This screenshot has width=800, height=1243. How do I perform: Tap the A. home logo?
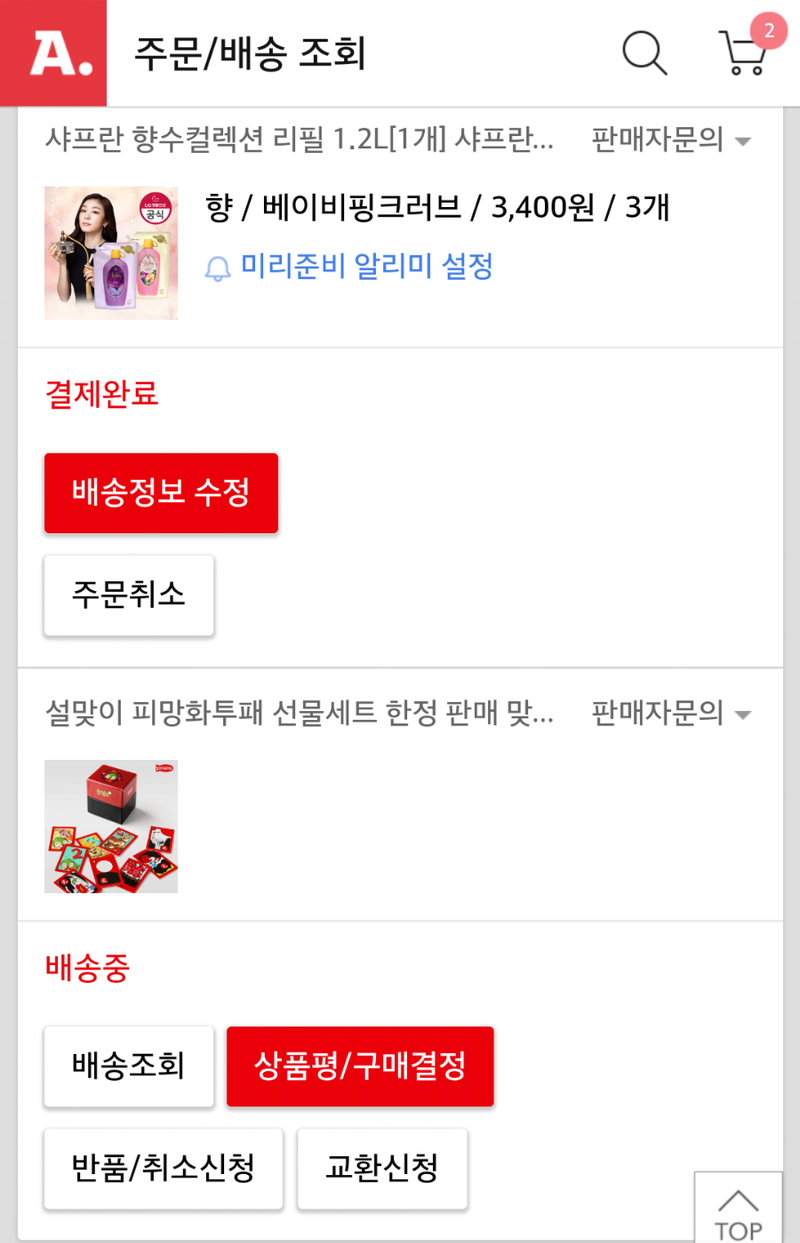(54, 52)
